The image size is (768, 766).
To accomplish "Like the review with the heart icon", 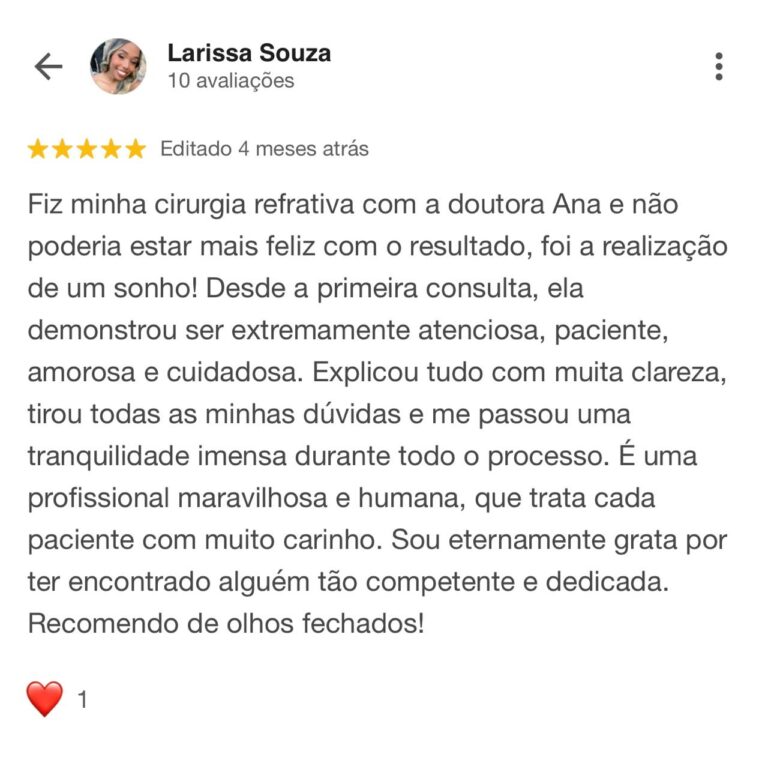I will [45, 699].
